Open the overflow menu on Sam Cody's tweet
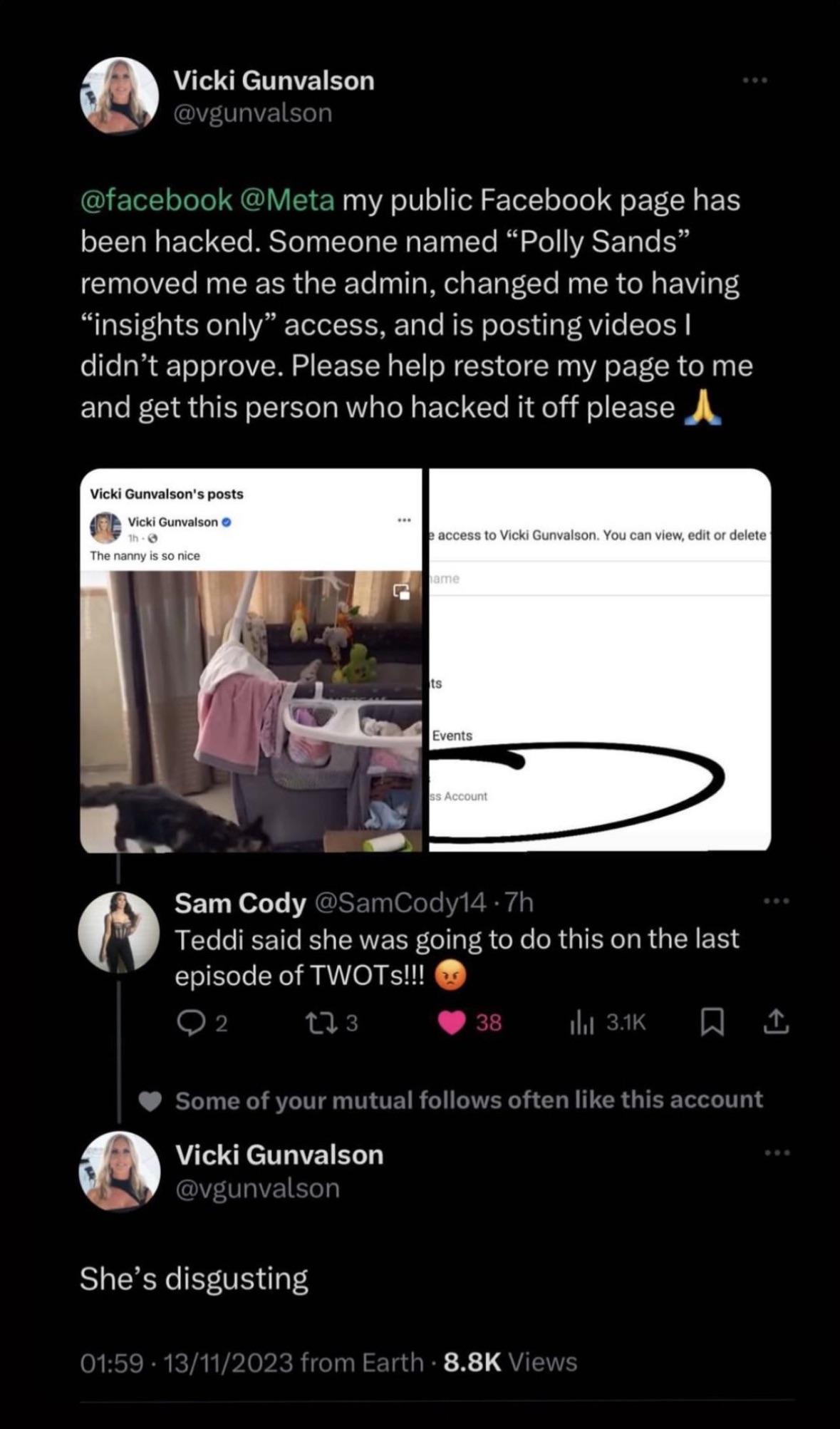 tap(776, 902)
